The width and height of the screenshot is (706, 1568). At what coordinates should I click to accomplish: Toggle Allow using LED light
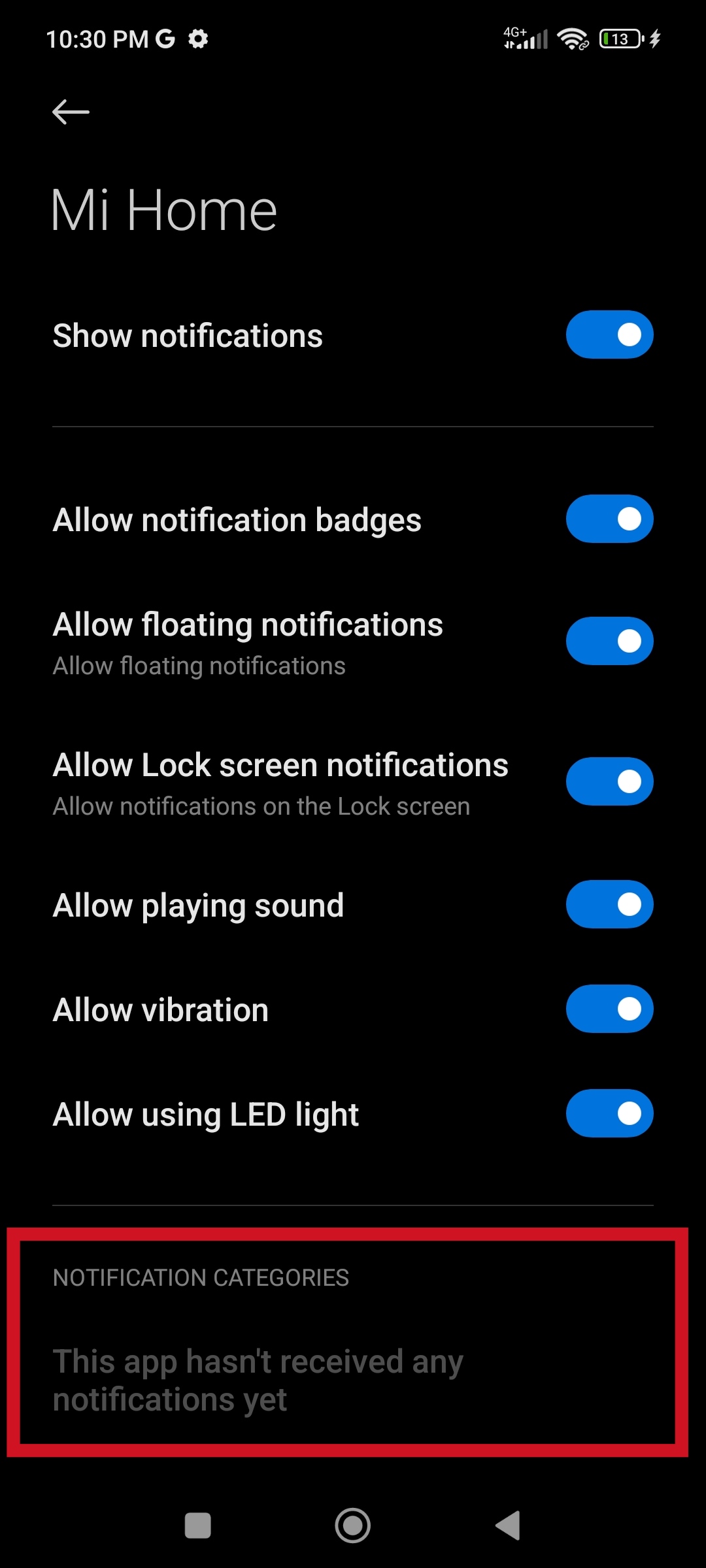click(609, 1113)
